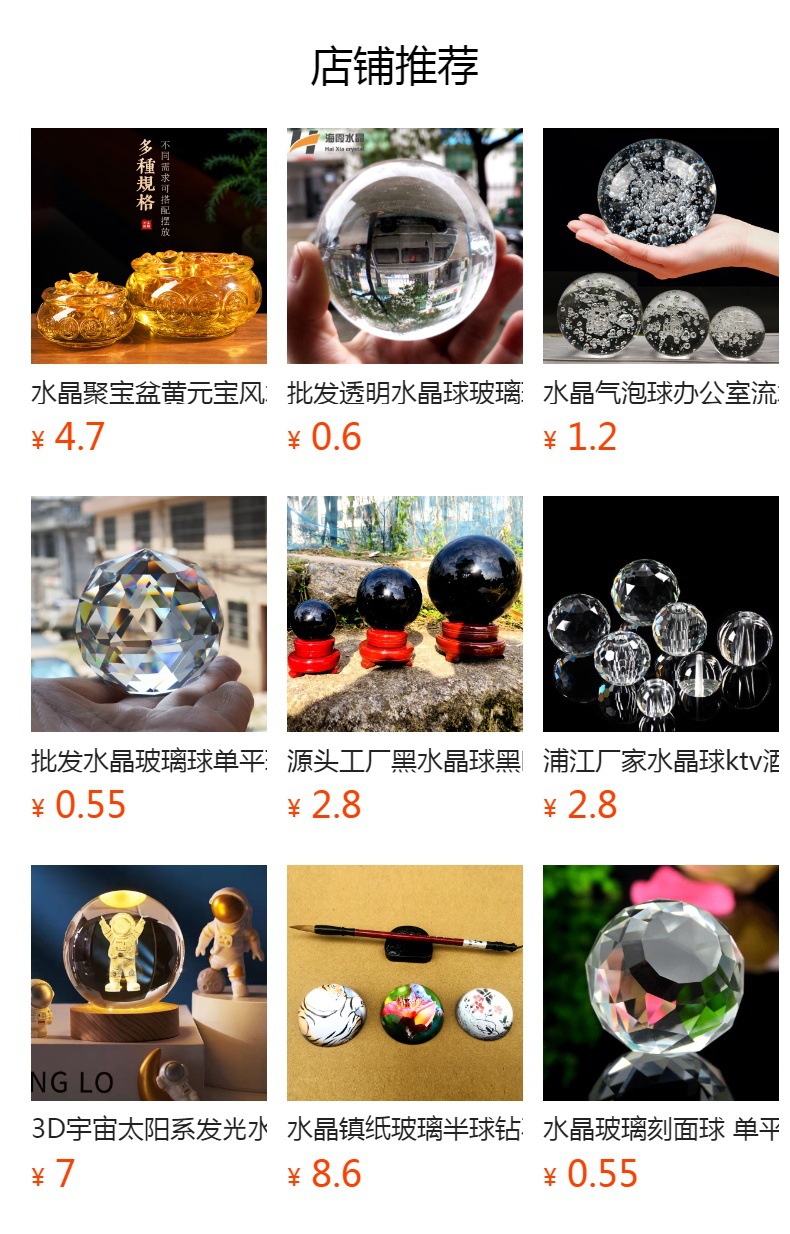Select the 水晶气泡球办公室 product

[x=660, y=246]
